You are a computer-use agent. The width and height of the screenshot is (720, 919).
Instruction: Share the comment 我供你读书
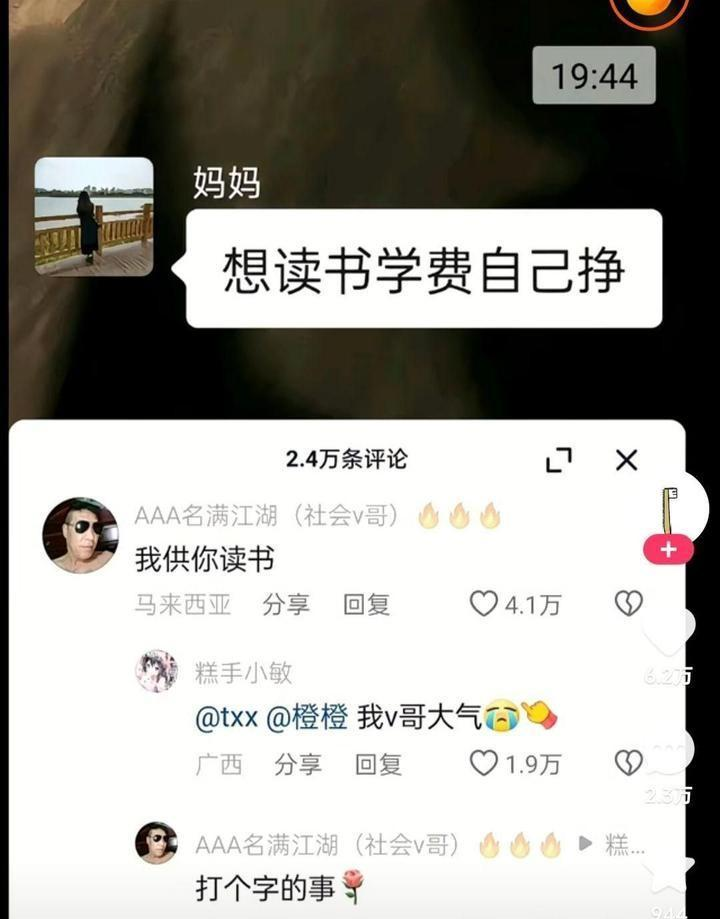286,604
